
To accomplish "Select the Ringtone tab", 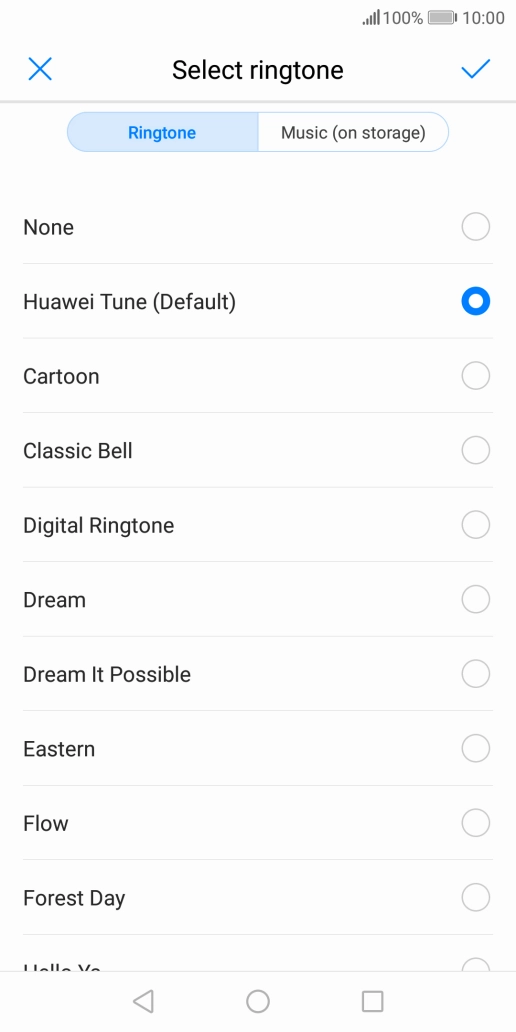I will [x=163, y=132].
